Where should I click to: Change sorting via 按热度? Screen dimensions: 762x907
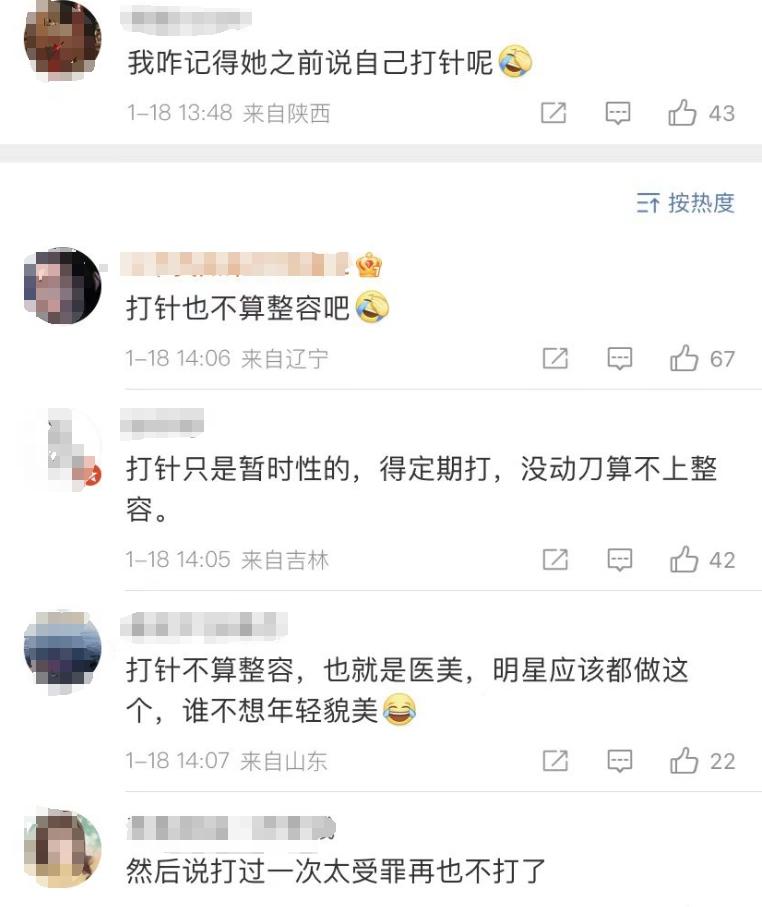[686, 203]
